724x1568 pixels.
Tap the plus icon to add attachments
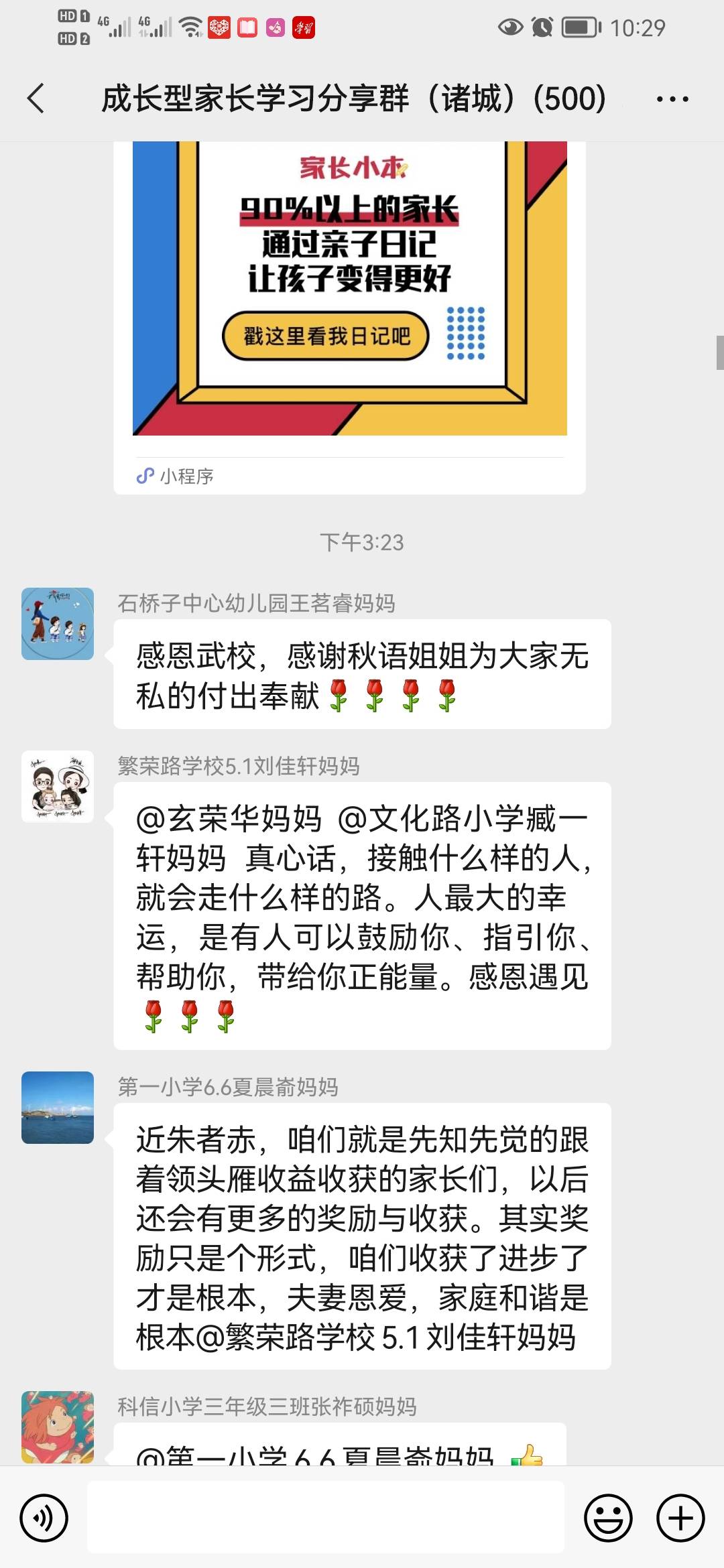679,1516
